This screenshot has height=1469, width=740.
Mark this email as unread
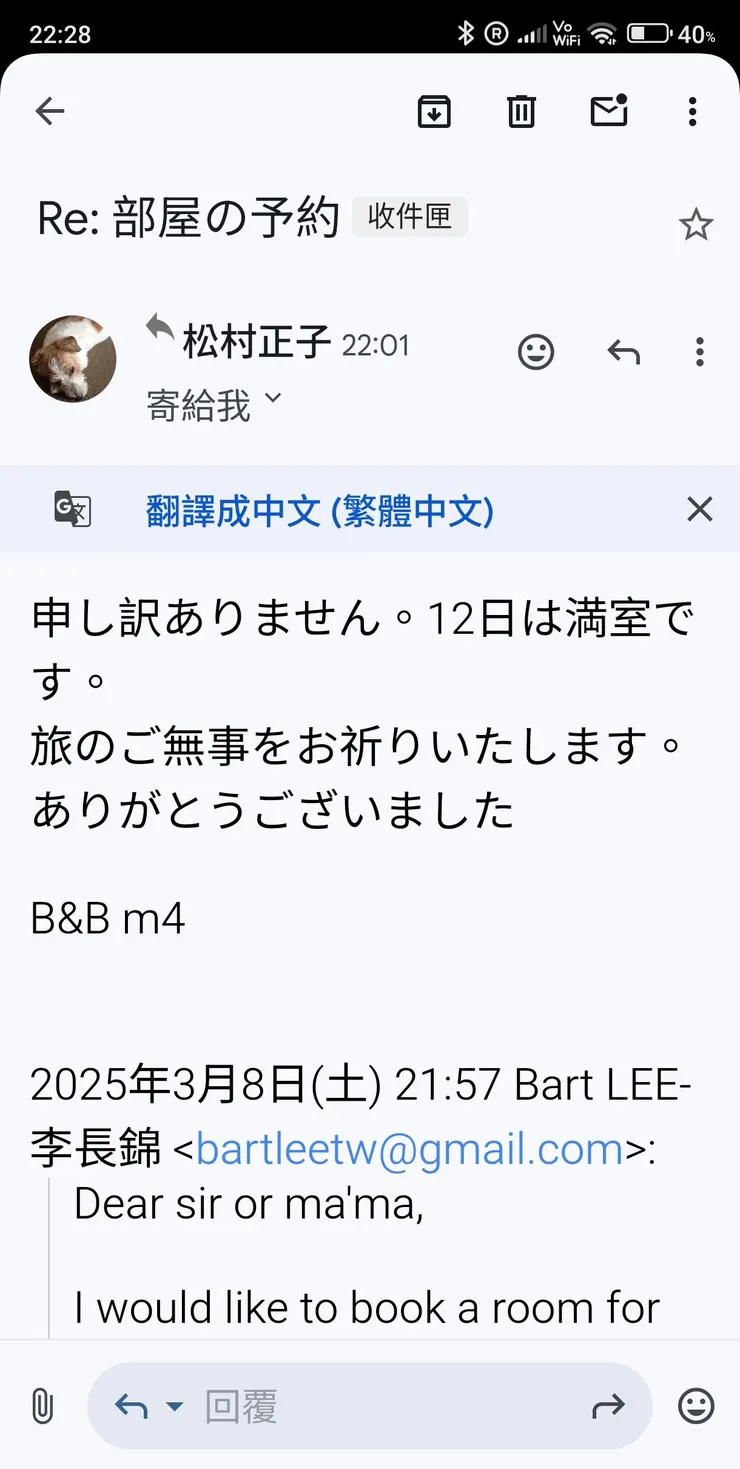point(608,112)
